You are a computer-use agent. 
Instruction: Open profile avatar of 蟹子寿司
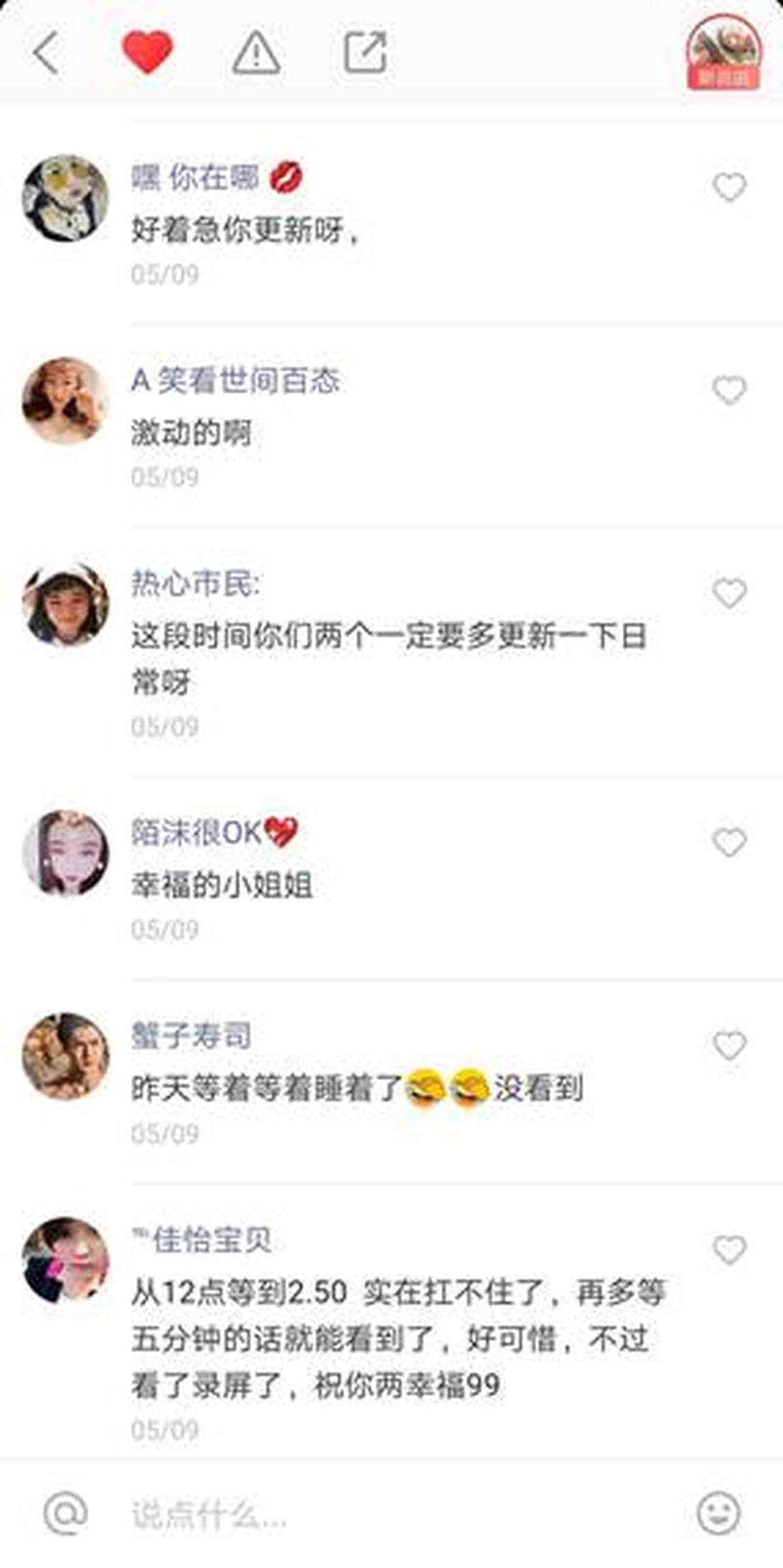pos(65,1056)
